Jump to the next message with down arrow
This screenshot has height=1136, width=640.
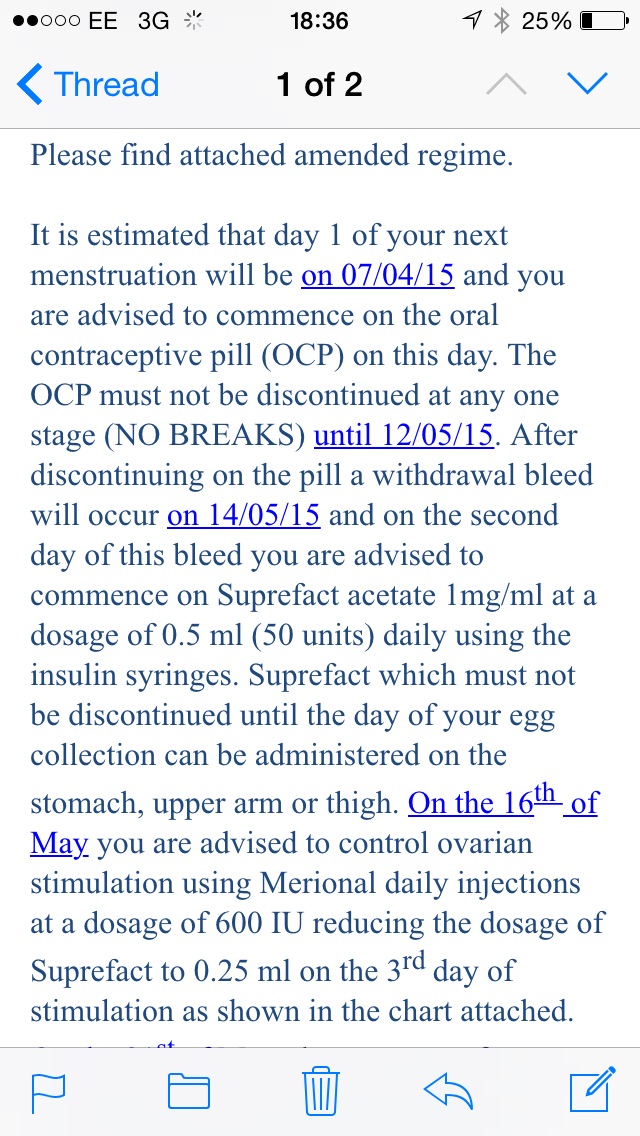587,84
